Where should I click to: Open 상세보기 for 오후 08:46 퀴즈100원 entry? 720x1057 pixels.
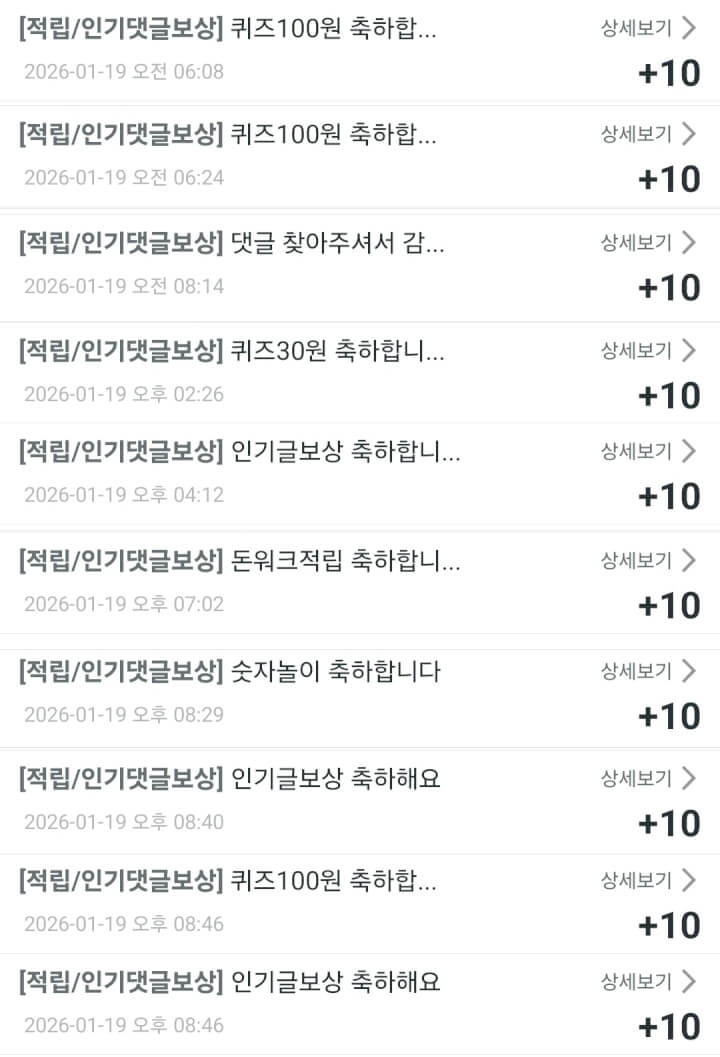pyautogui.click(x=648, y=880)
